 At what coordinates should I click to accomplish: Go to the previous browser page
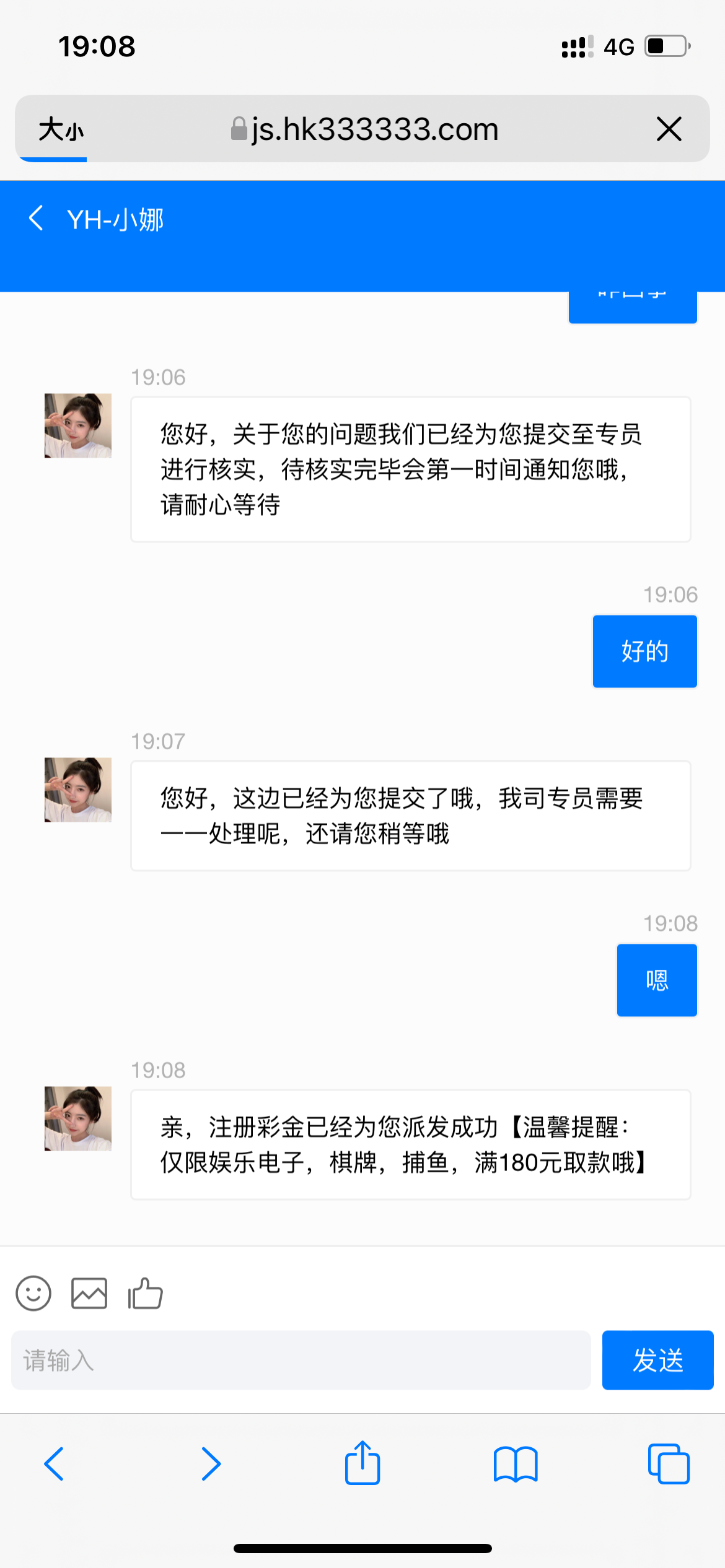(54, 1464)
